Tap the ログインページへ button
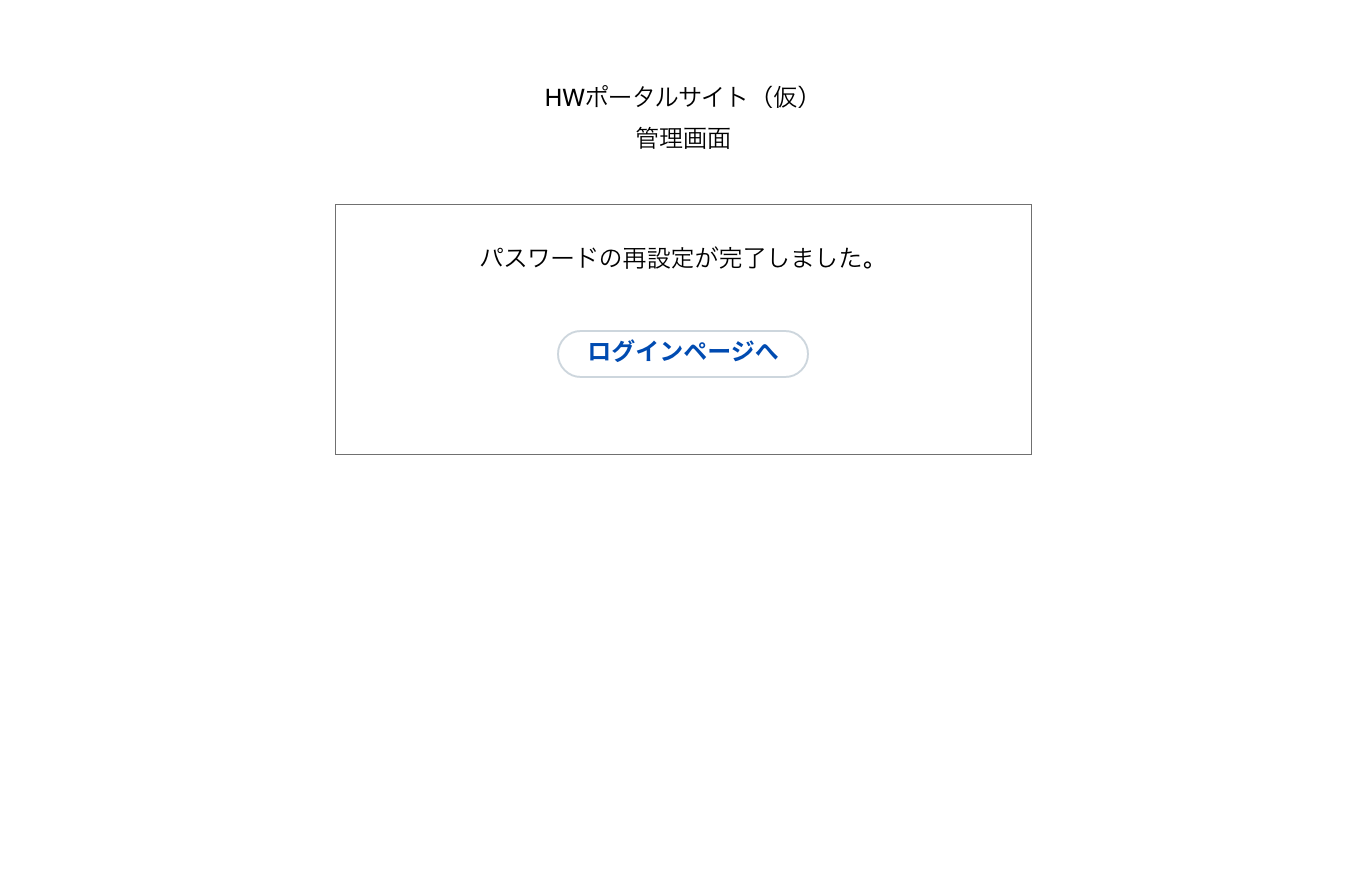 (x=682, y=353)
